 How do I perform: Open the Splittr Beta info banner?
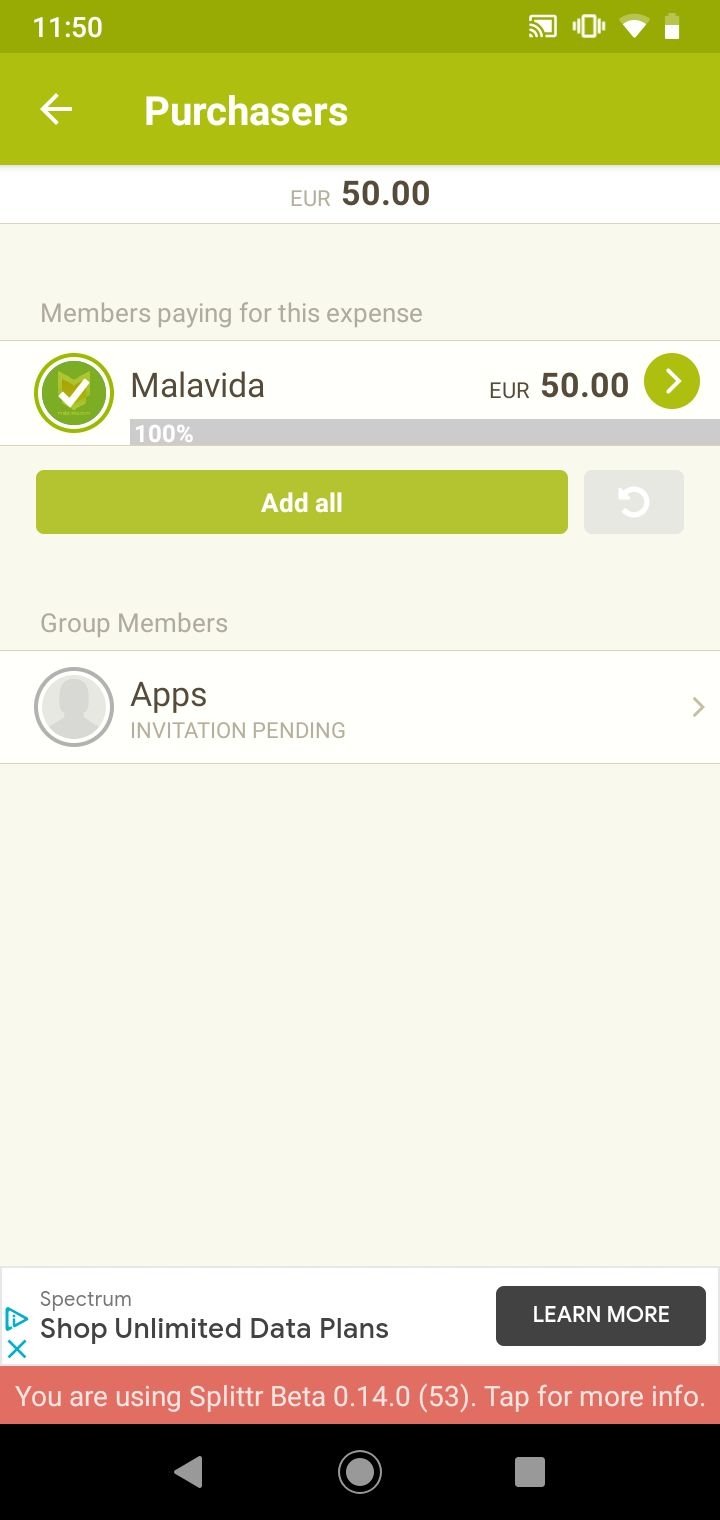[x=360, y=1395]
